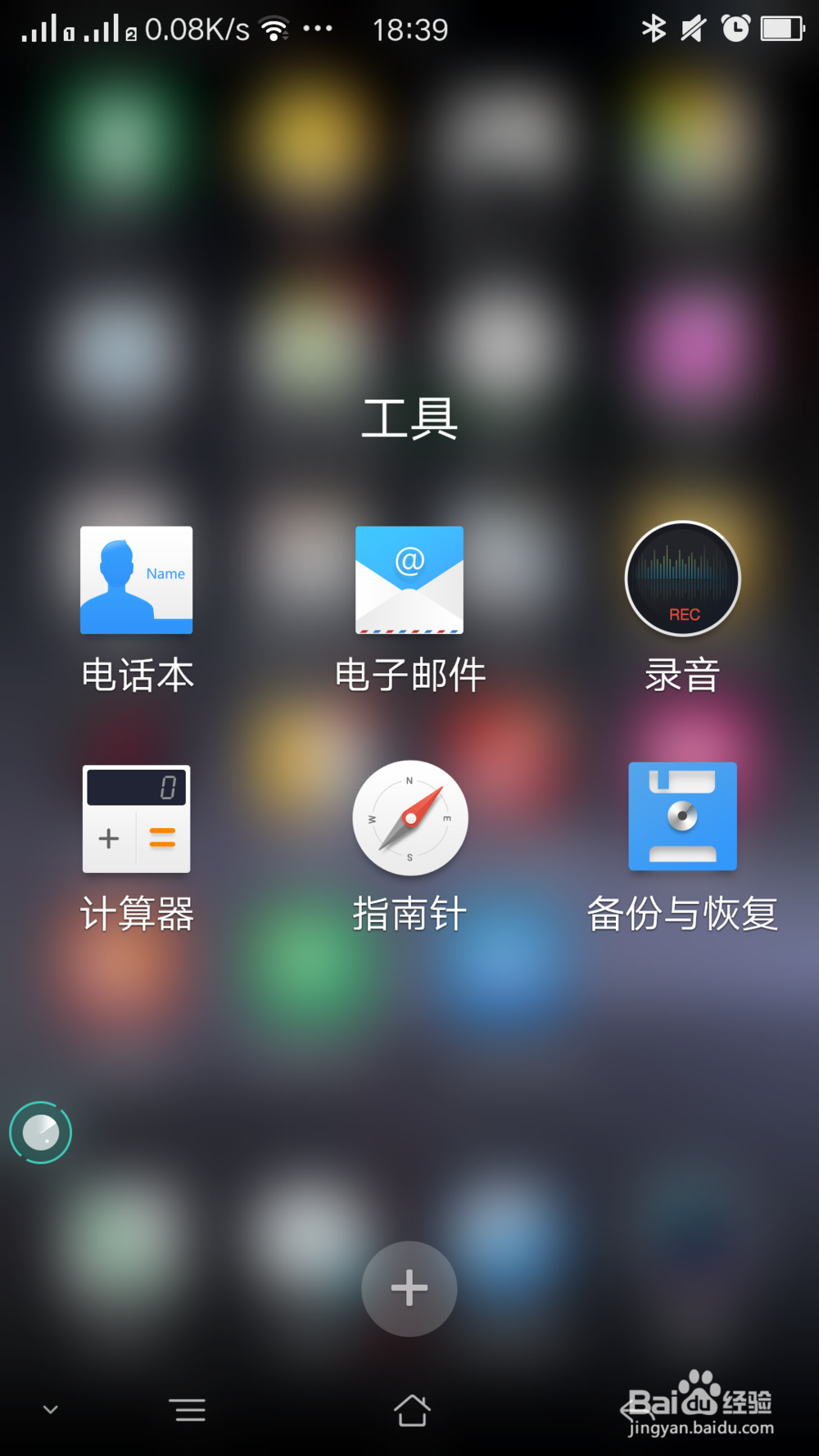Collapse the folder with the down chevron
Image resolution: width=819 pixels, height=1456 pixels.
[51, 1409]
